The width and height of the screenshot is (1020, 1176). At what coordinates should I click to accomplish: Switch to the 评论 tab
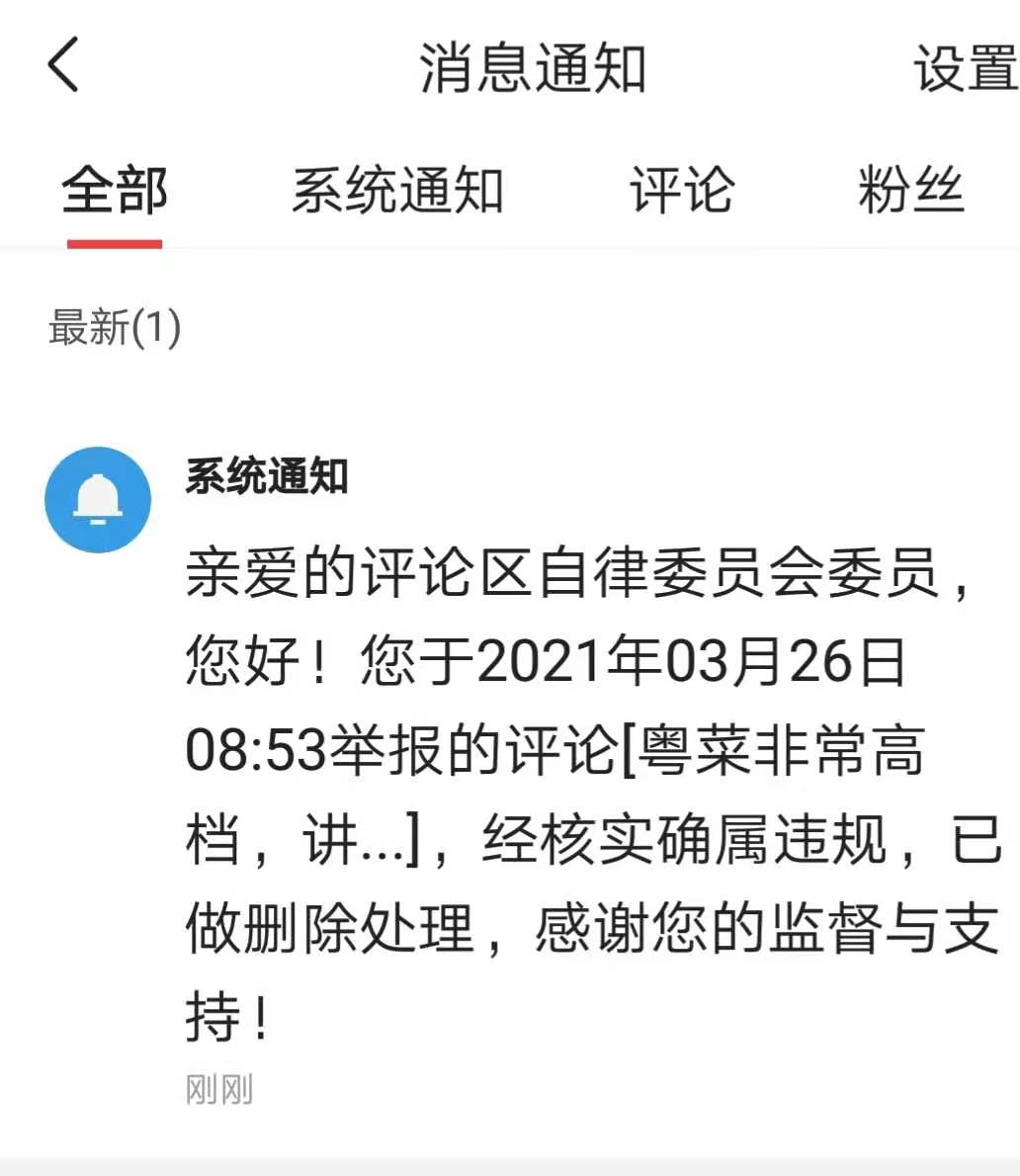click(682, 190)
